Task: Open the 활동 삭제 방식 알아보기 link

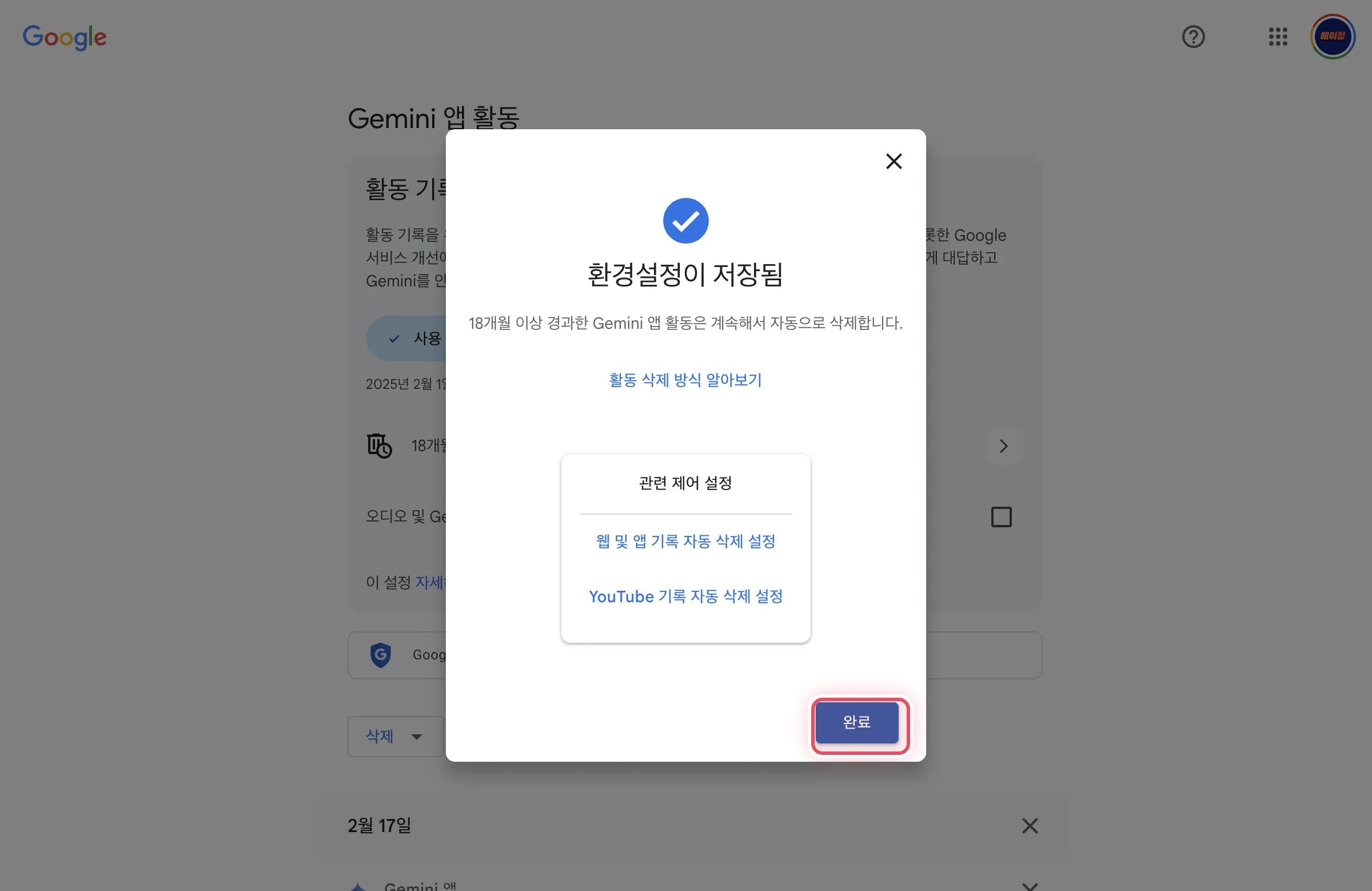Action: pos(685,380)
